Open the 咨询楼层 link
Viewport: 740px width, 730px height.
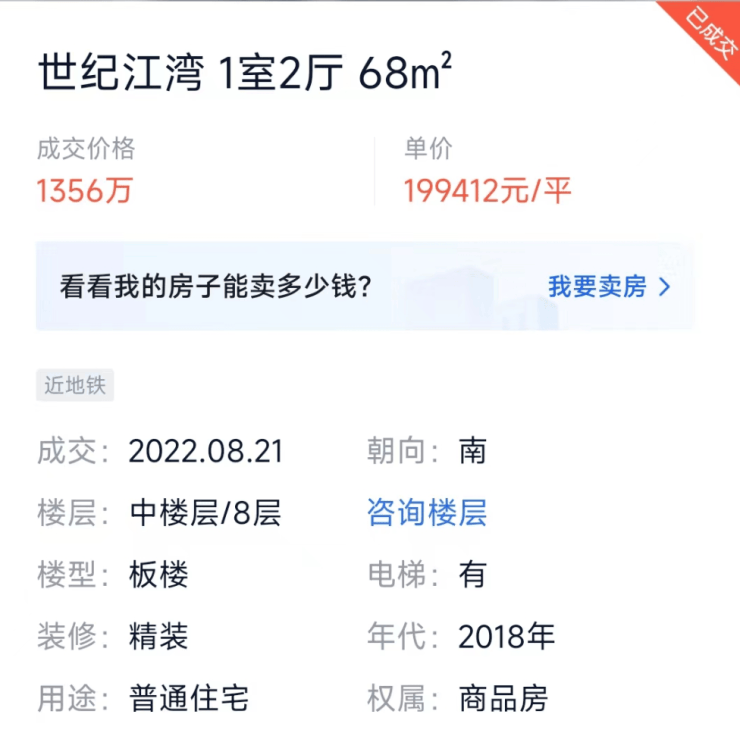427,514
